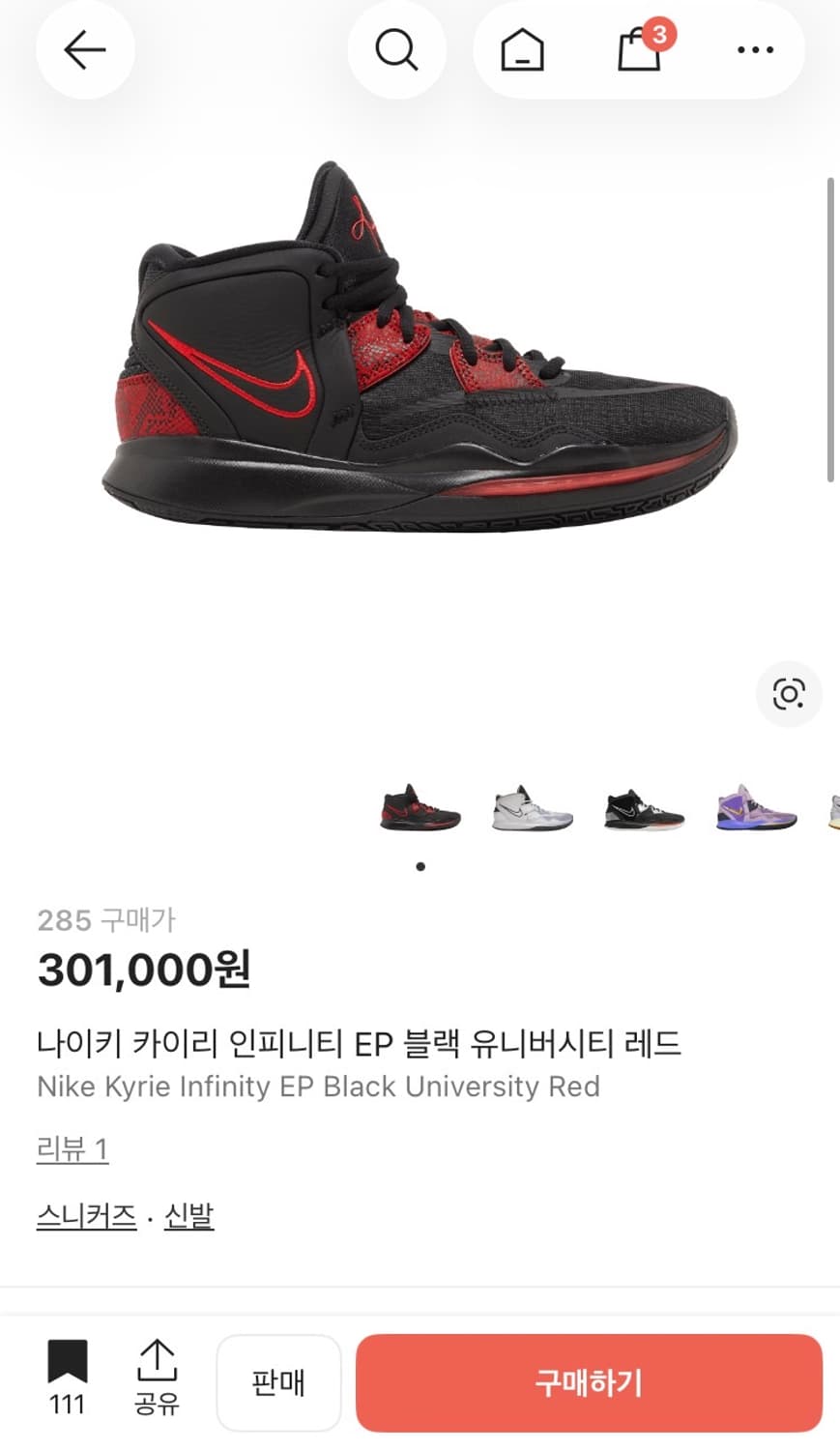This screenshot has height=1450, width=840.
Task: Open the 스니커즈 category link
Action: (x=86, y=1216)
